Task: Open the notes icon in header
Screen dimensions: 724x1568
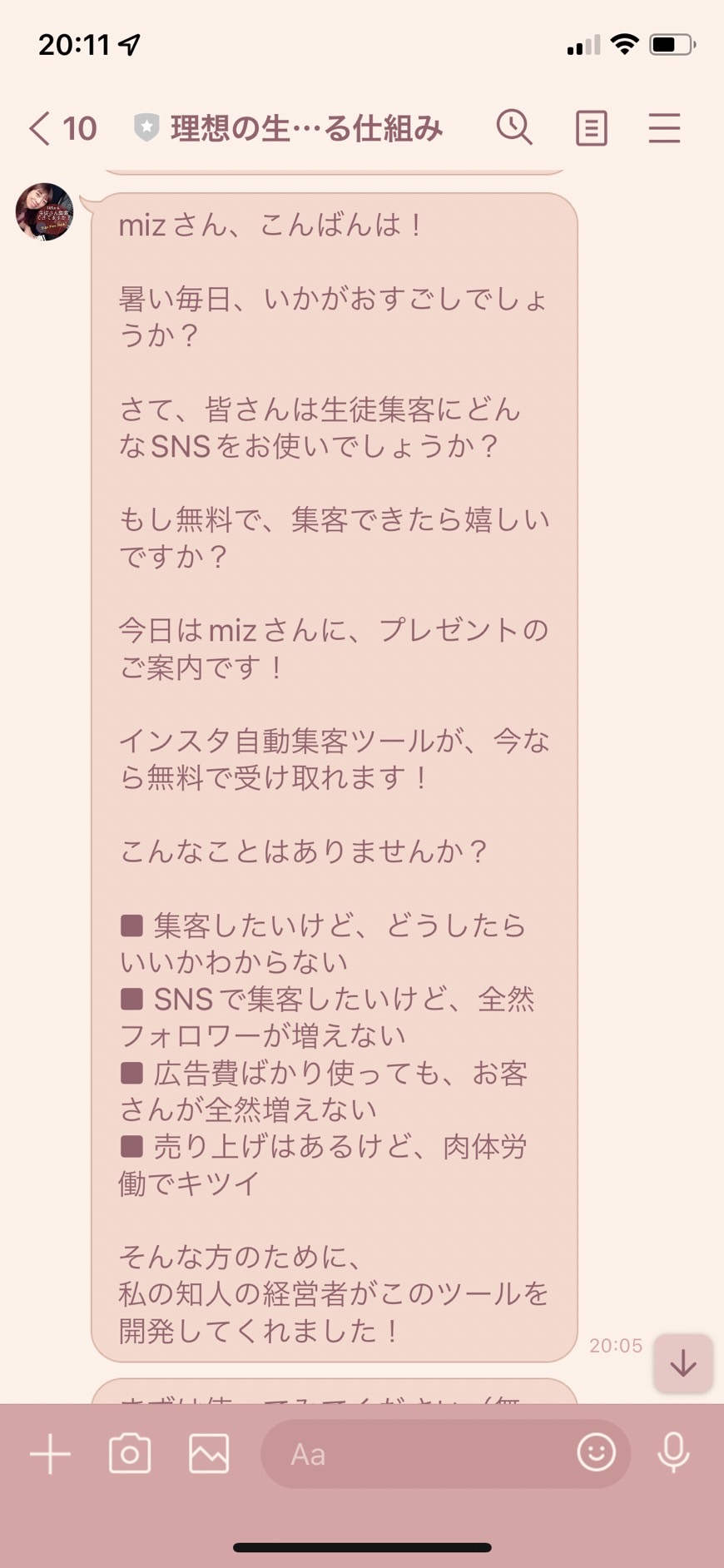Action: (591, 128)
